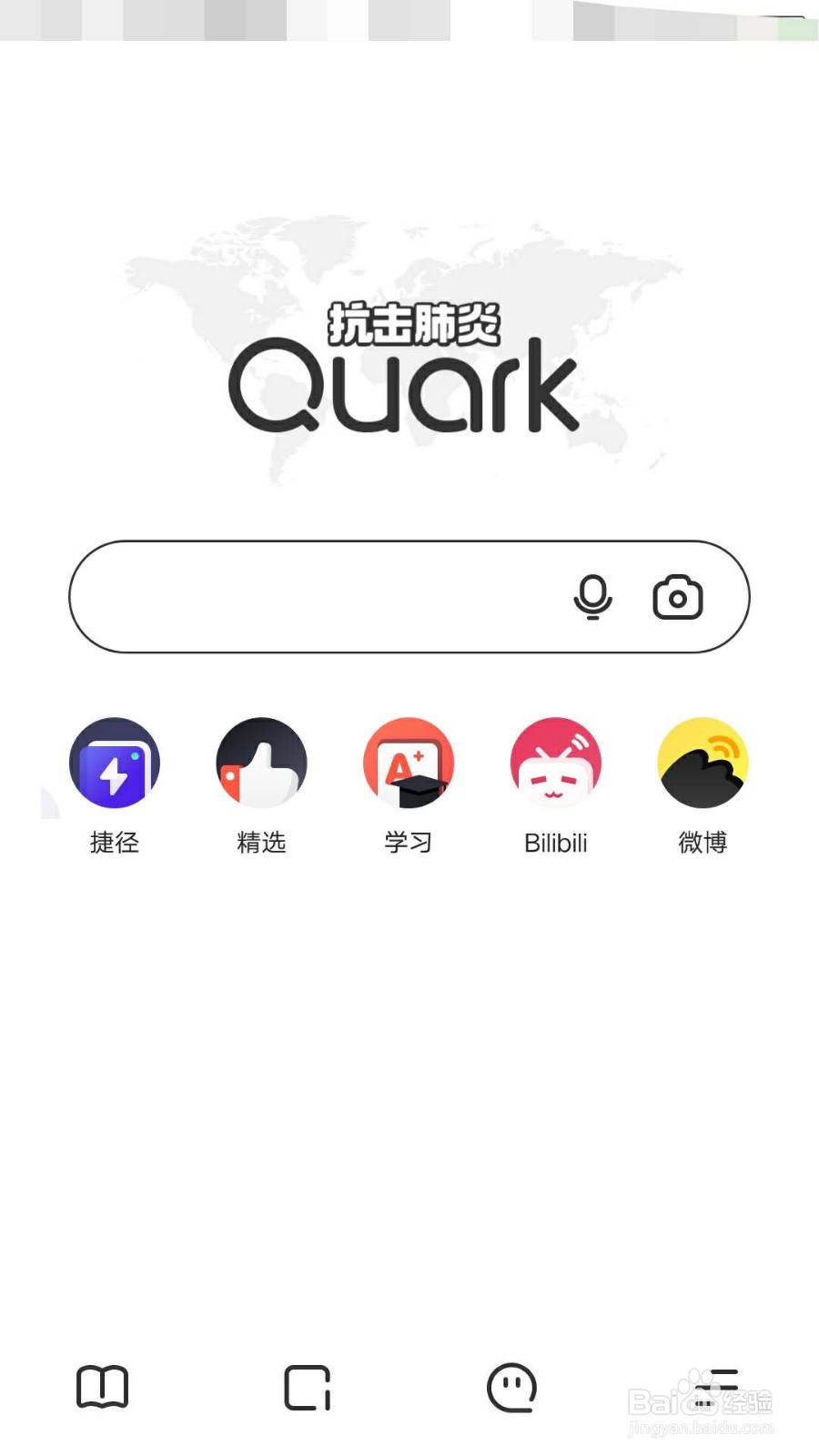Open the browser menu icon
The width and height of the screenshot is (819, 1456).
tap(716, 1388)
